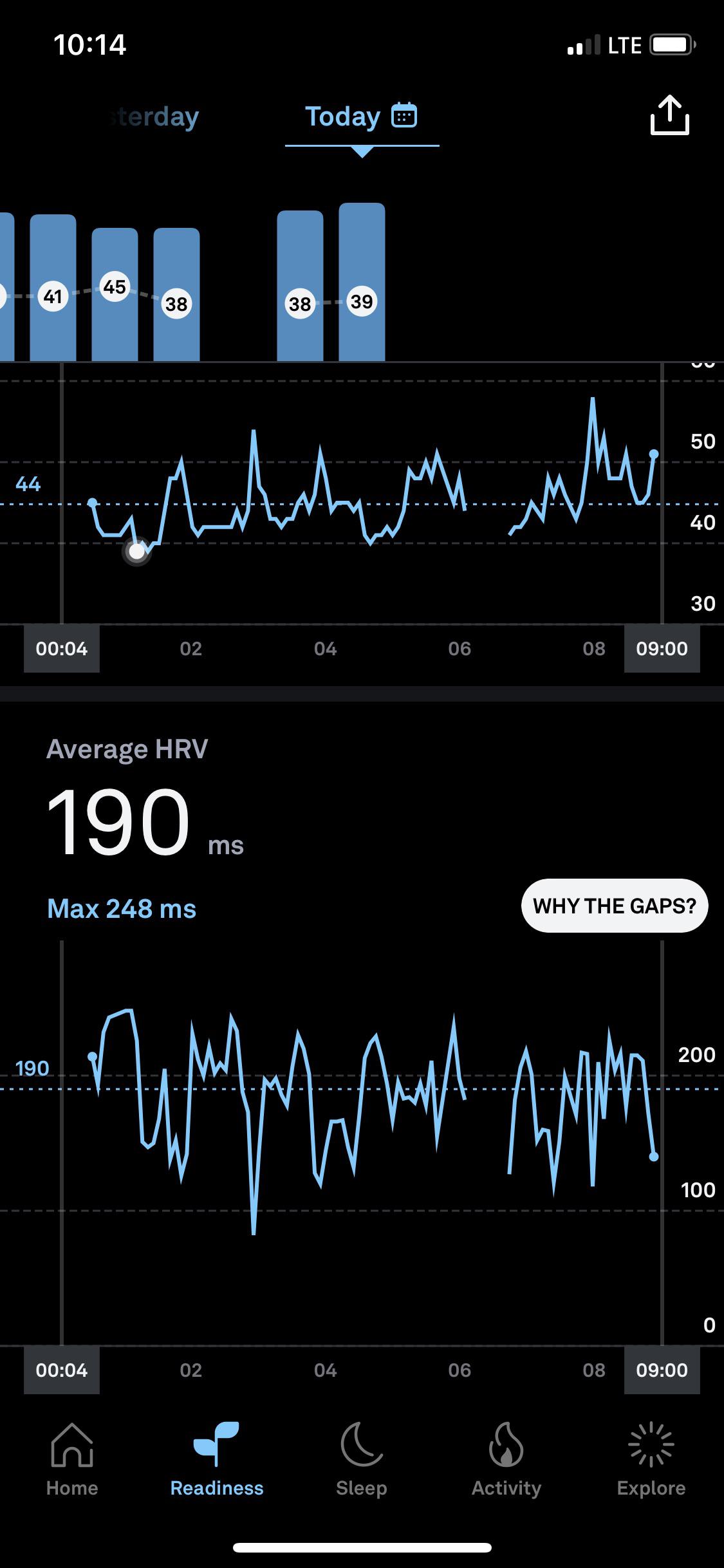Tap the share/export icon top right
724x1568 pixels.
tap(671, 116)
